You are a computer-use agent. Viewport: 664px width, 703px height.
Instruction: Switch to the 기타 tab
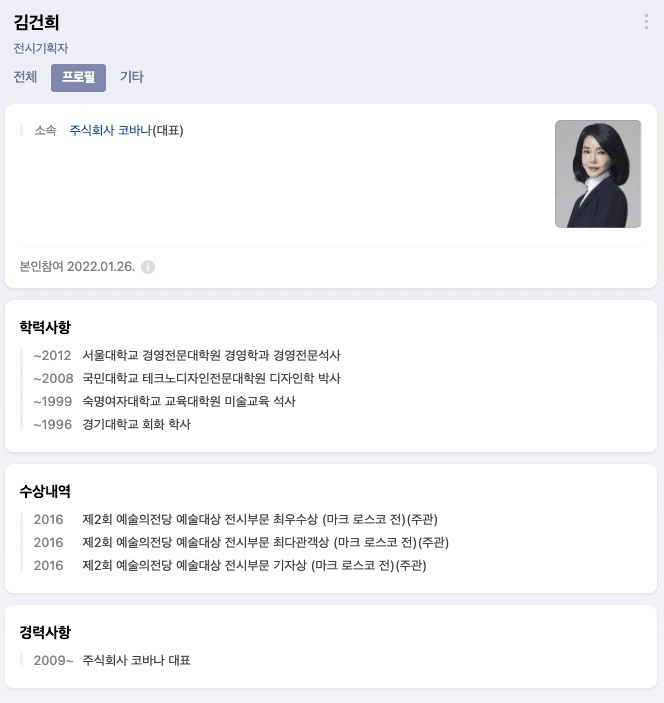(131, 77)
